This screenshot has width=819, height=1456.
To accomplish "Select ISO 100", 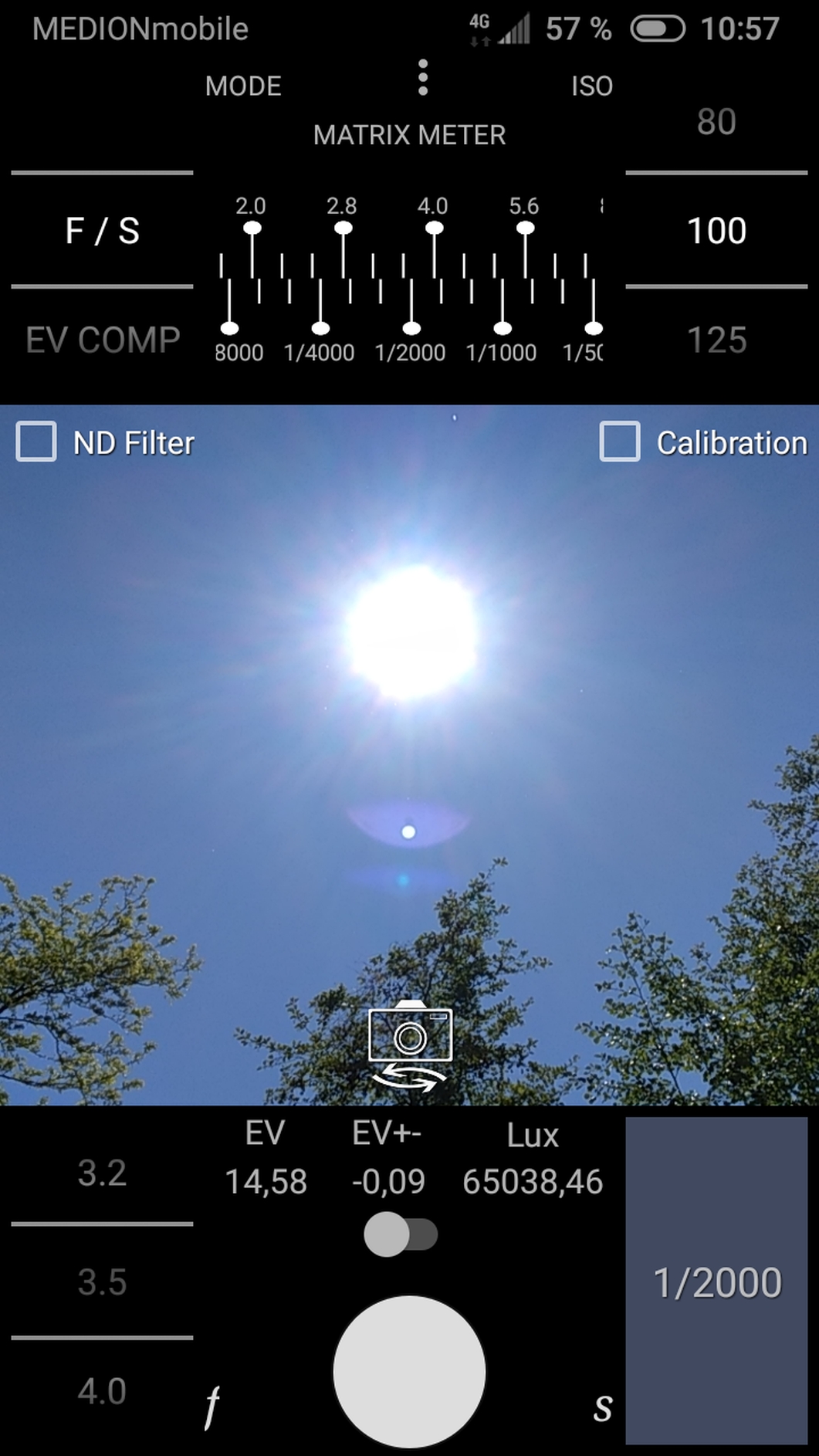I will pyautogui.click(x=716, y=231).
